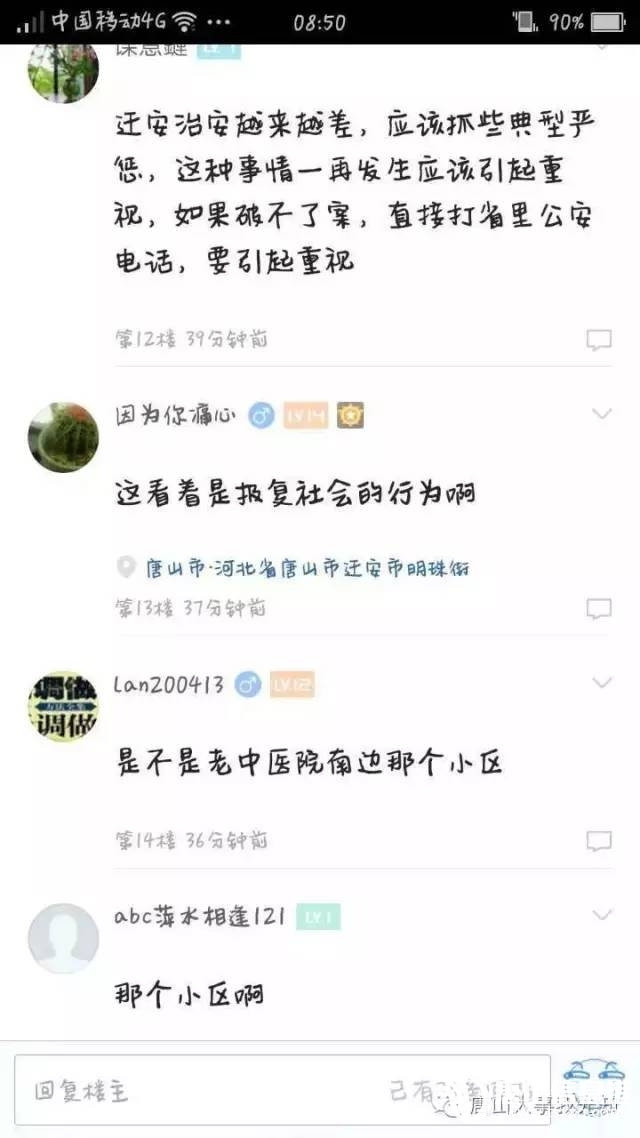Reply to the 第13楼 comment
The image size is (640, 1138).
tap(598, 608)
